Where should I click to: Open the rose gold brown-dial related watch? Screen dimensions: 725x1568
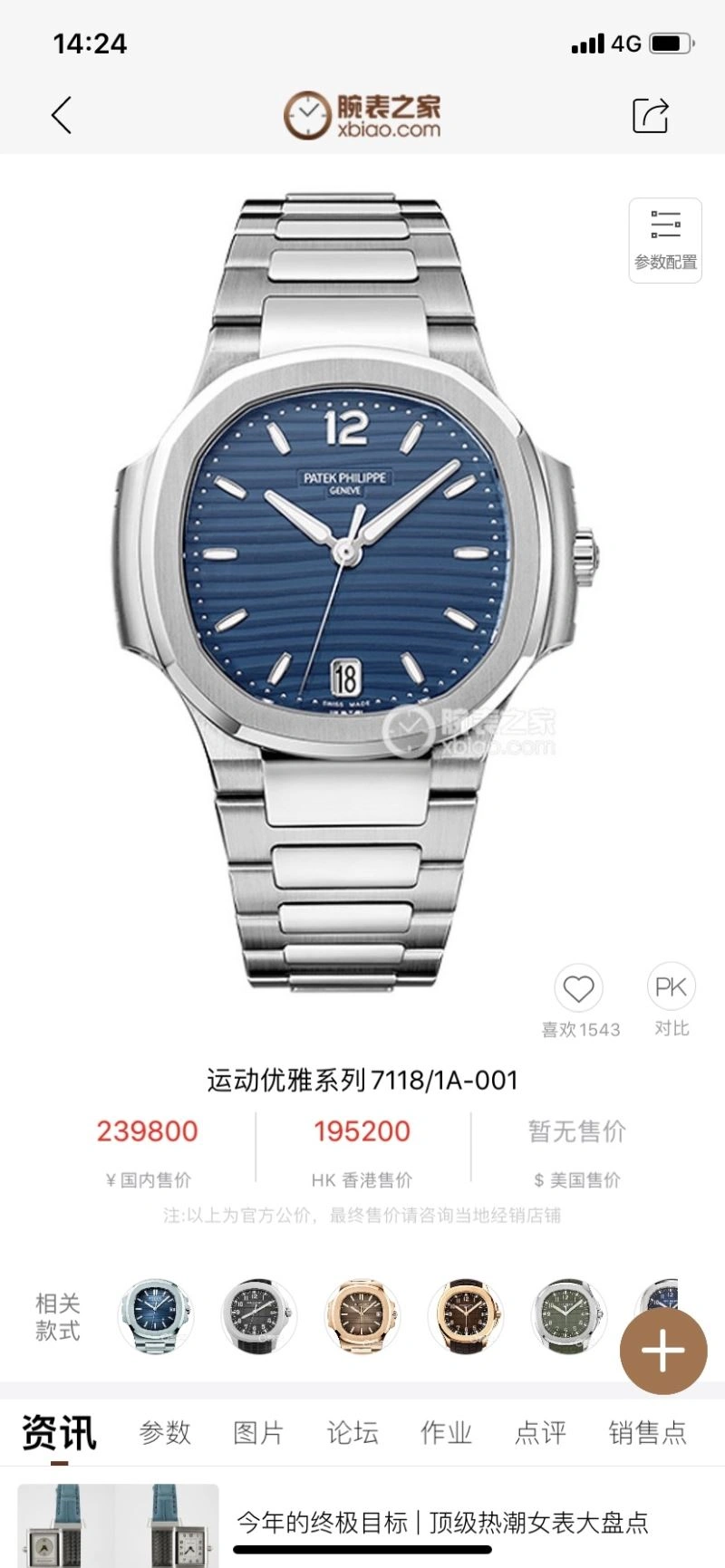pyautogui.click(x=362, y=1316)
